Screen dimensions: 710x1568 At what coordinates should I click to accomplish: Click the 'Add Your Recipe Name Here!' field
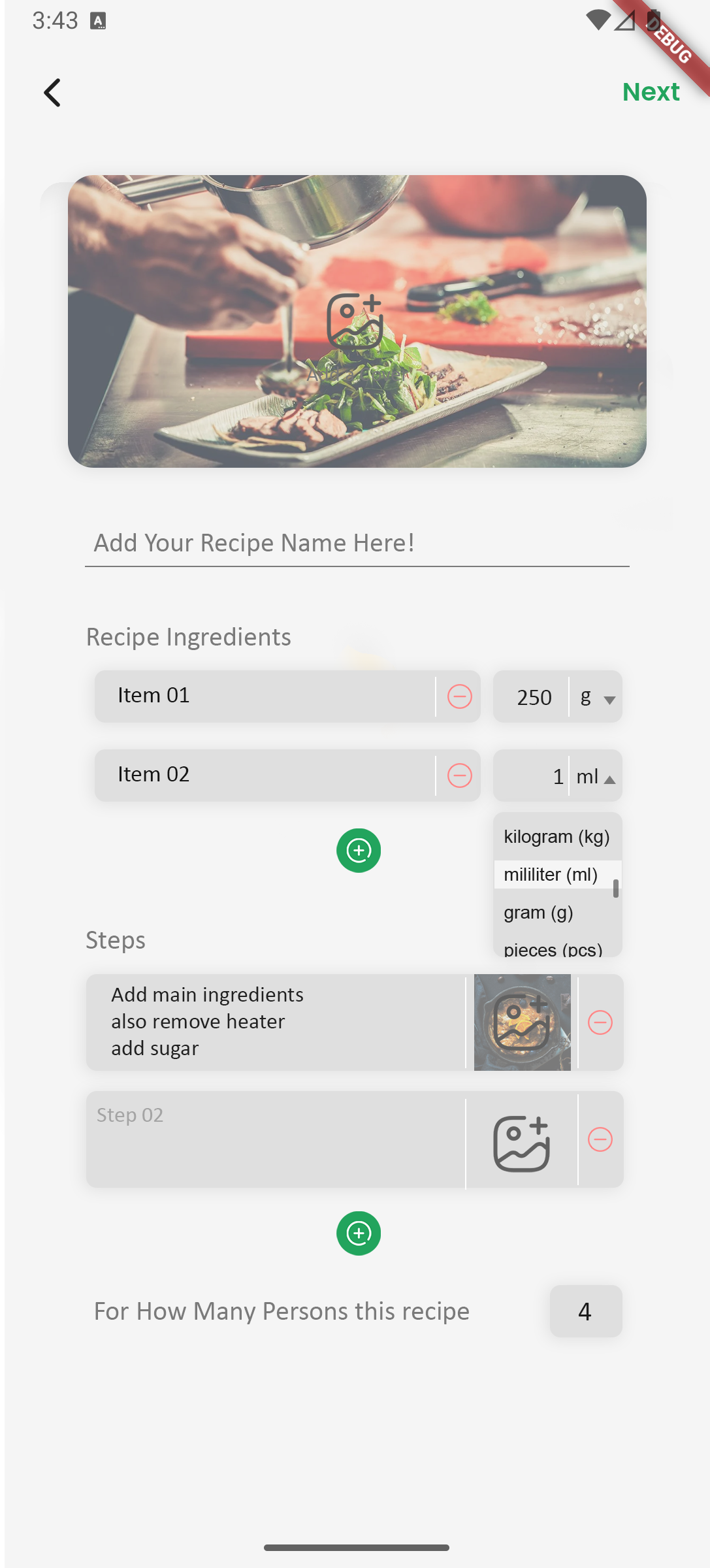(356, 543)
